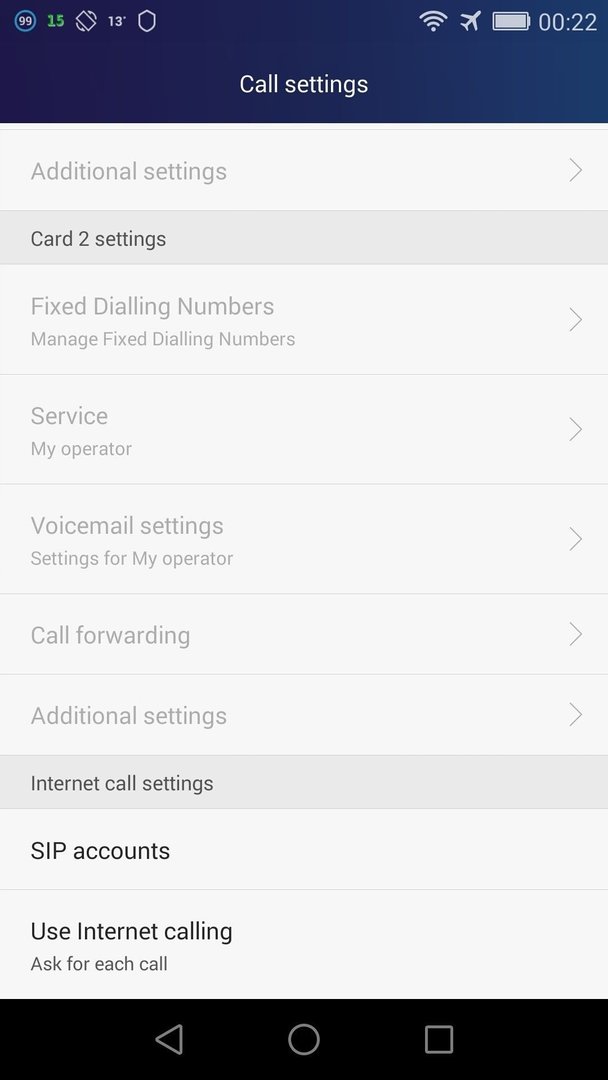Open Additional settings listed just above Internet call settings
This screenshot has height=1080, width=608.
click(x=304, y=715)
